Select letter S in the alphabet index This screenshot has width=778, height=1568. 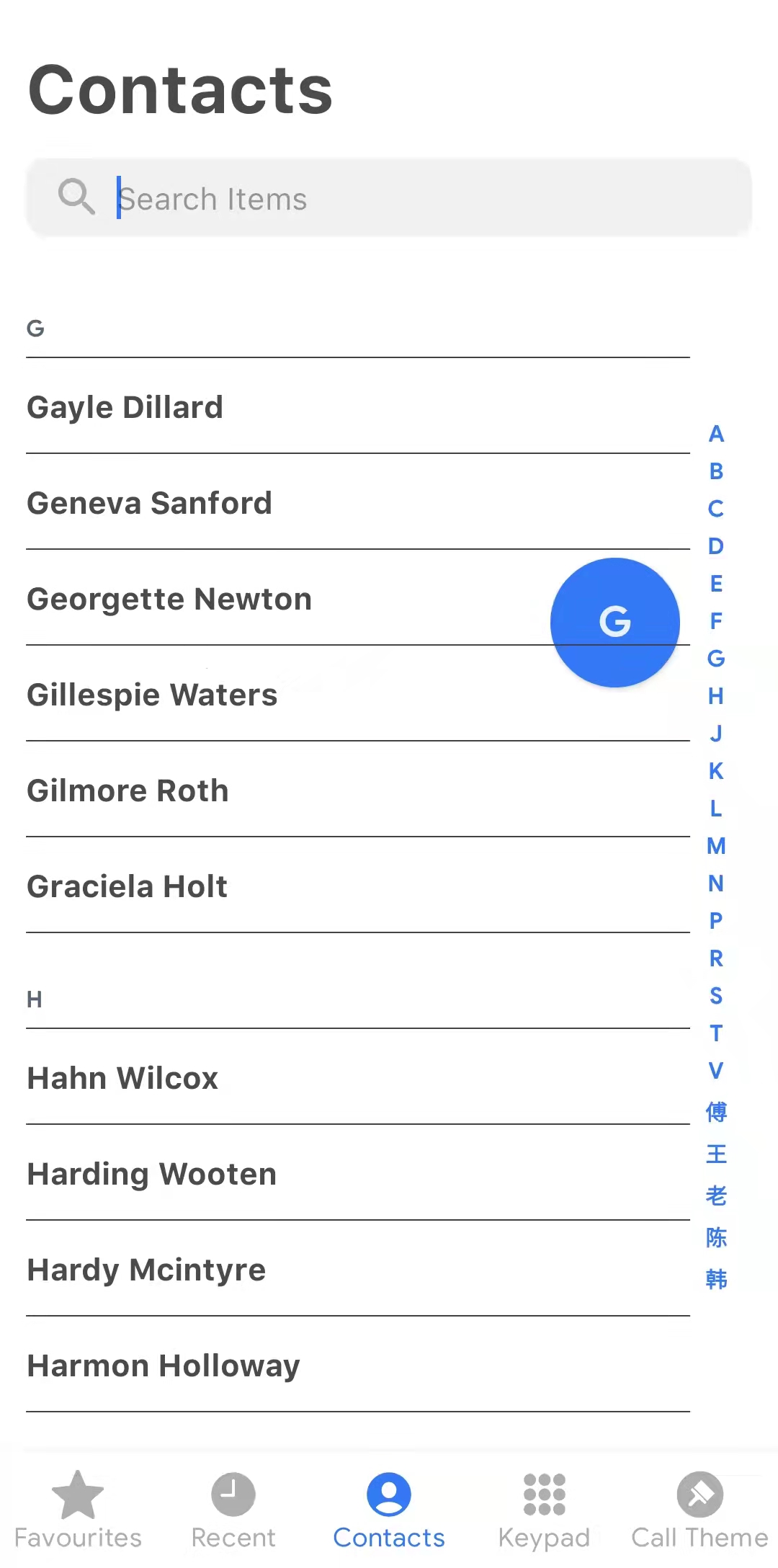pos(716,995)
